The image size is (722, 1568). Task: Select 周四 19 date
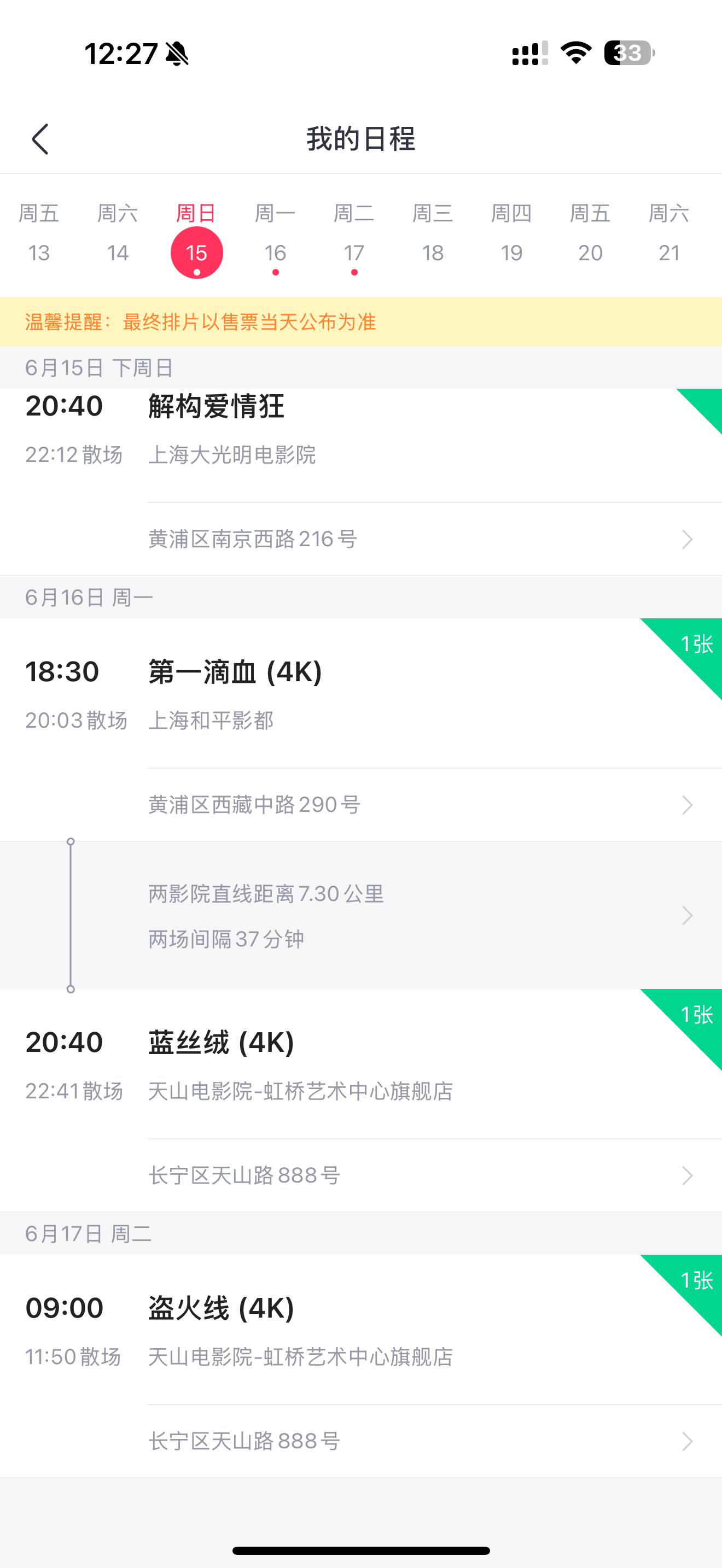coord(511,235)
